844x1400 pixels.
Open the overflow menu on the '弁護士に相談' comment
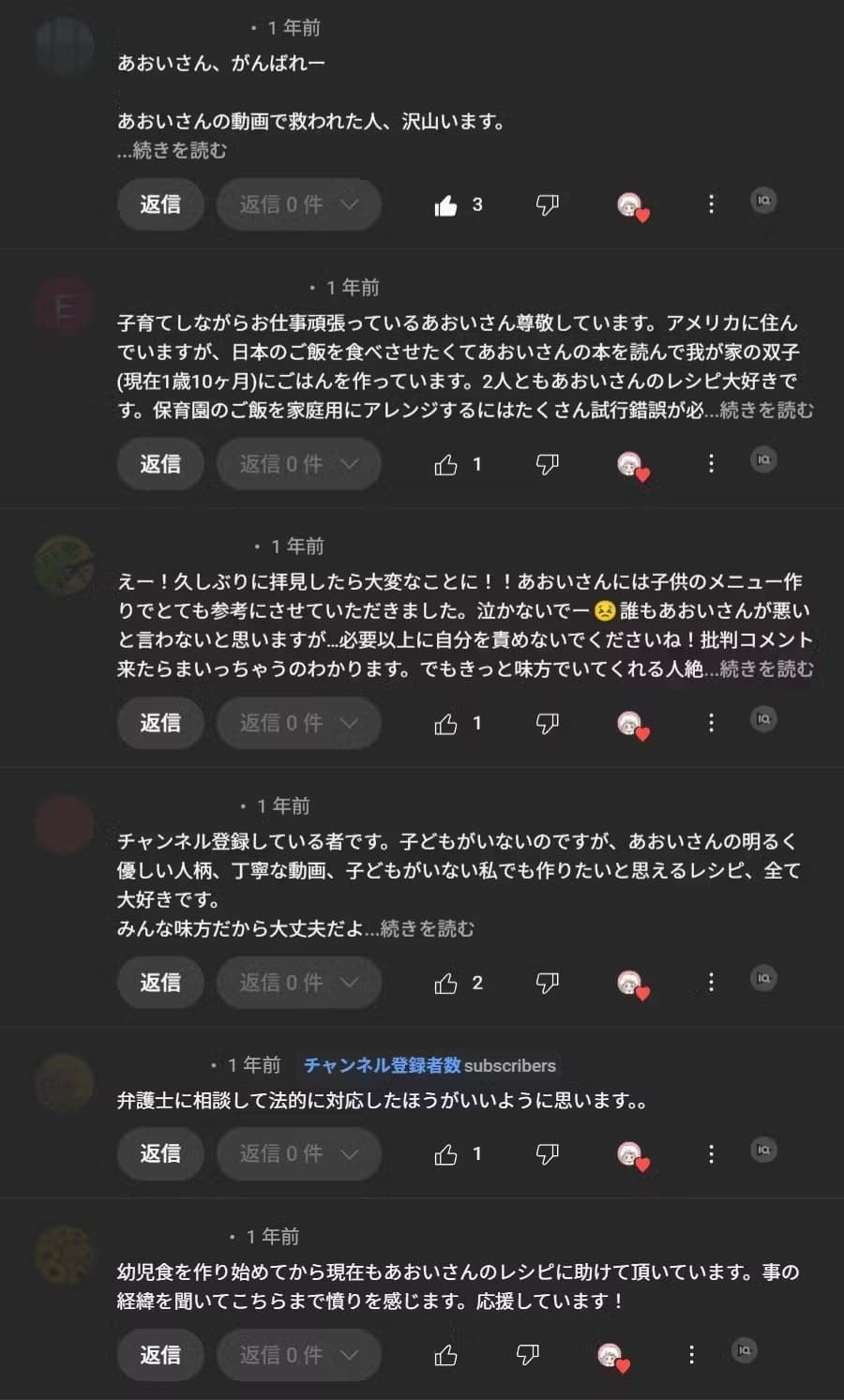point(711,1153)
